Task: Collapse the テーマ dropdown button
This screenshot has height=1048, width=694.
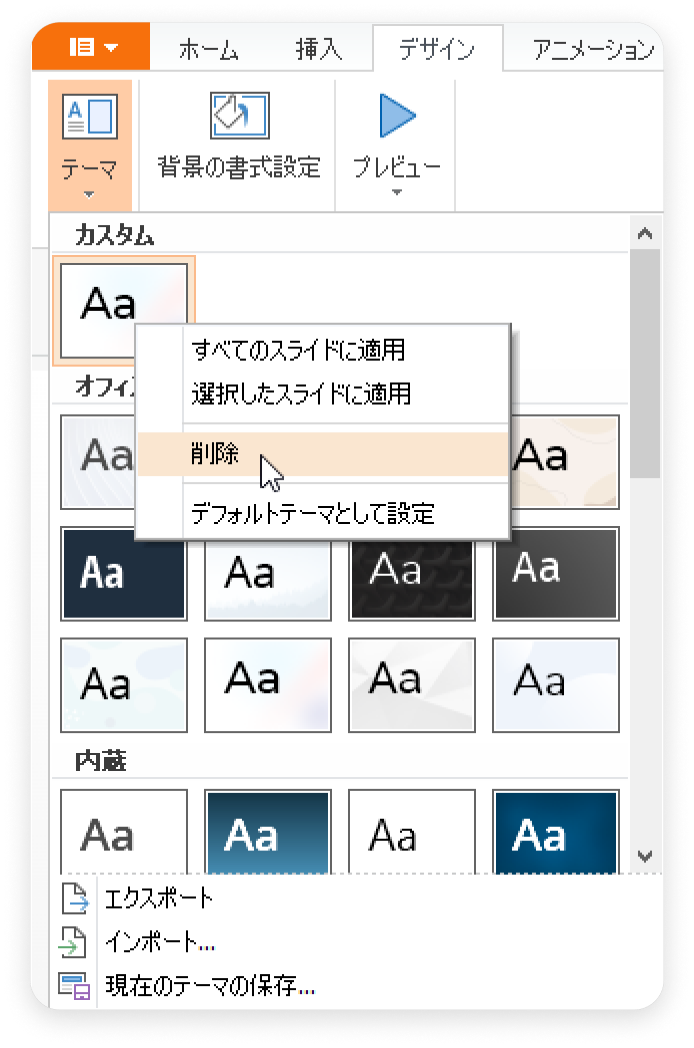Action: [x=89, y=145]
